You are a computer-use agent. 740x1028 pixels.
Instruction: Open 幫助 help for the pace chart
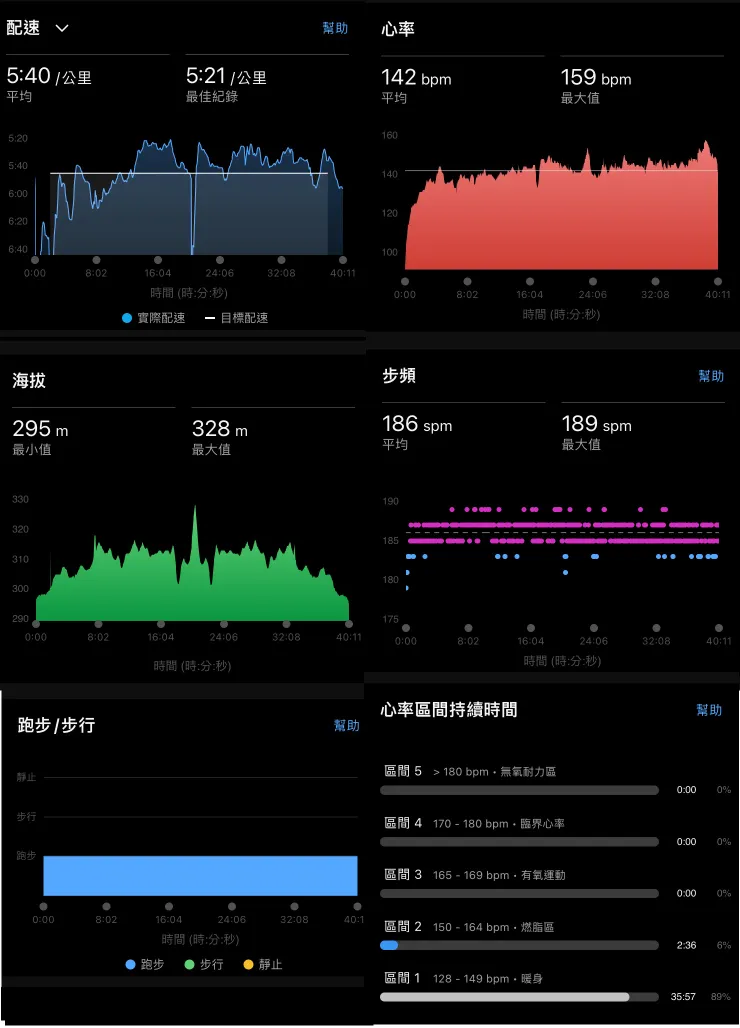(x=335, y=28)
